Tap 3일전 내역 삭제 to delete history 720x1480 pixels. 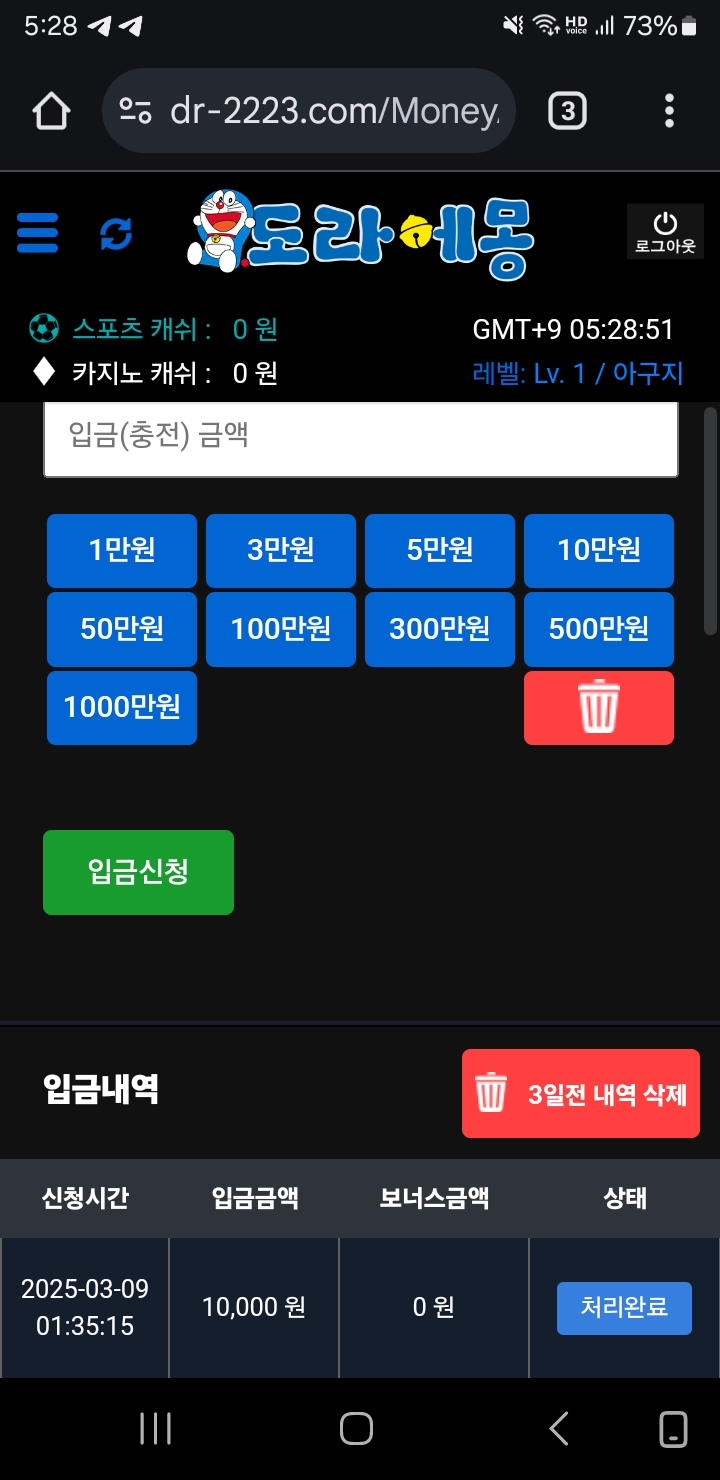[581, 1093]
